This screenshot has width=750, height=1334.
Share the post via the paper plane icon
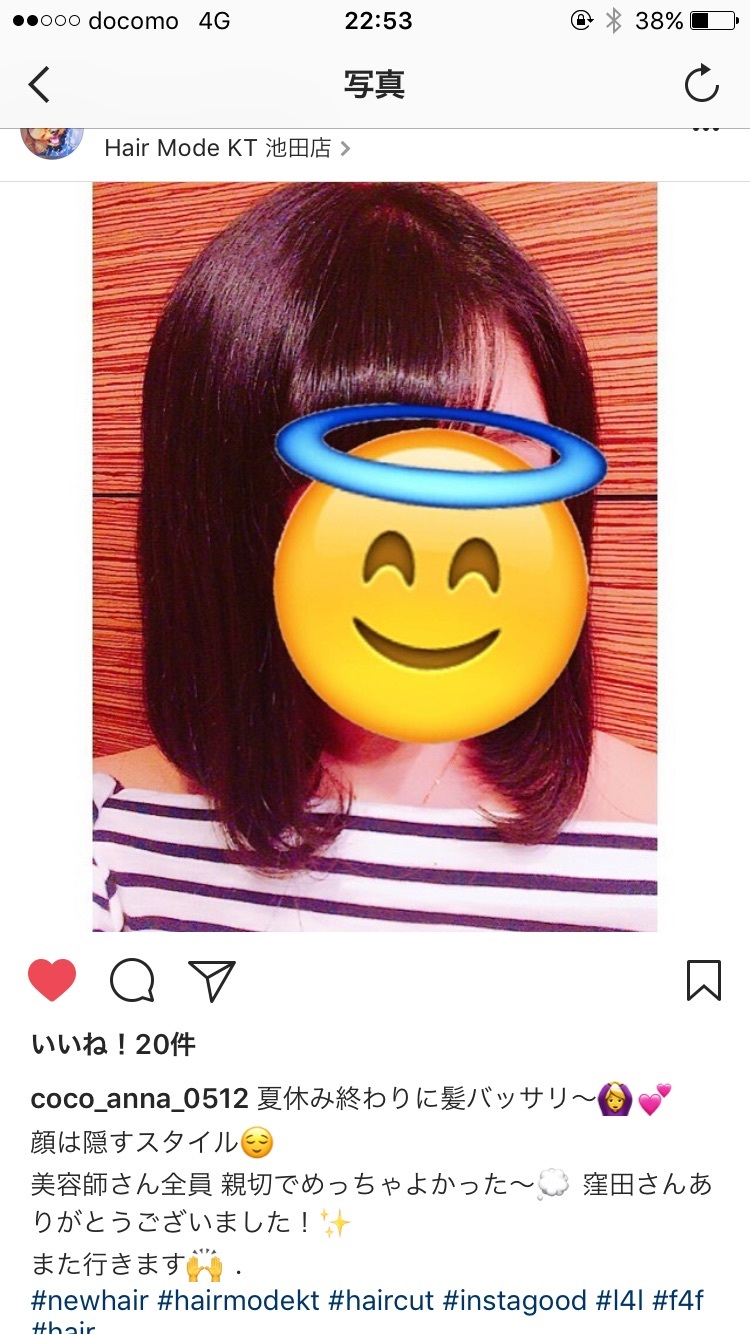tap(211, 980)
